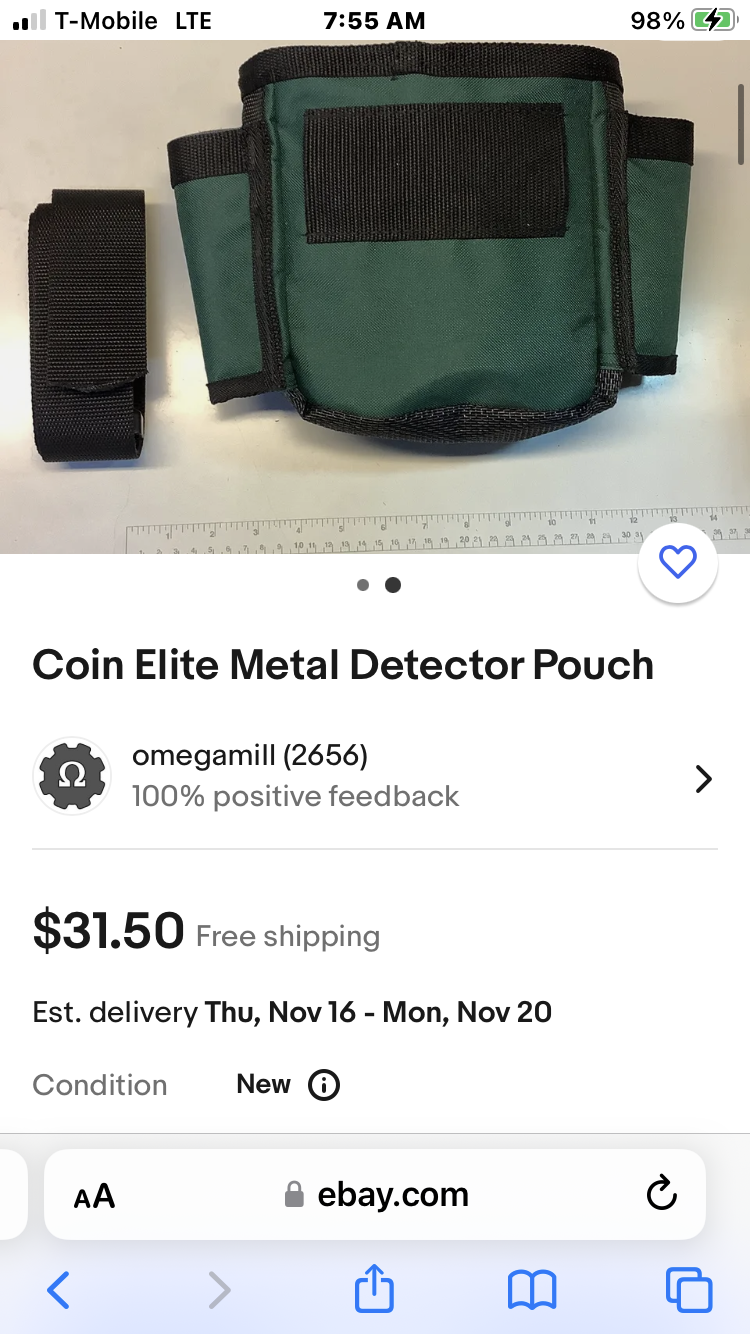Tap the ebay.com address bar
This screenshot has height=1334, width=750.
375,1195
